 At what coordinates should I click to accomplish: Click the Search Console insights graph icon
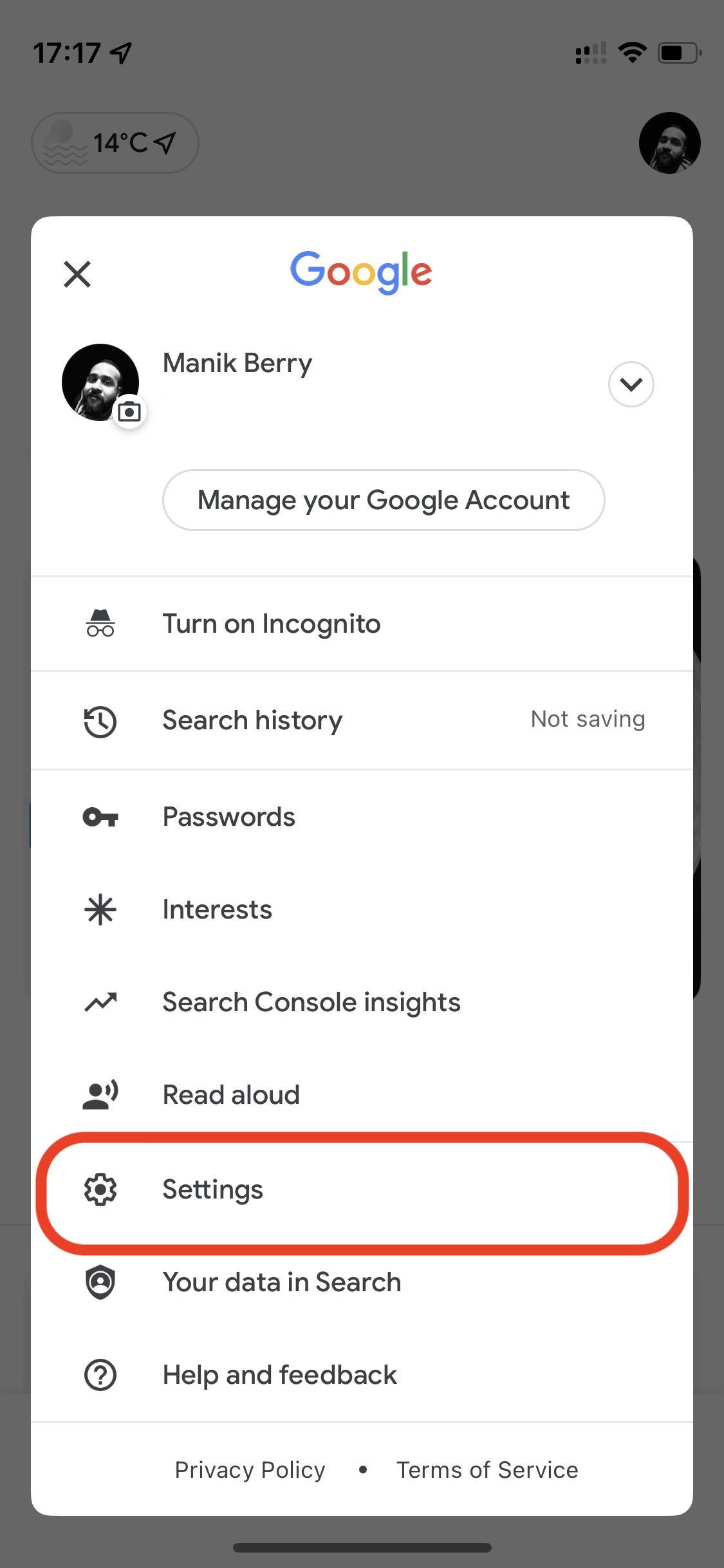(x=100, y=1002)
